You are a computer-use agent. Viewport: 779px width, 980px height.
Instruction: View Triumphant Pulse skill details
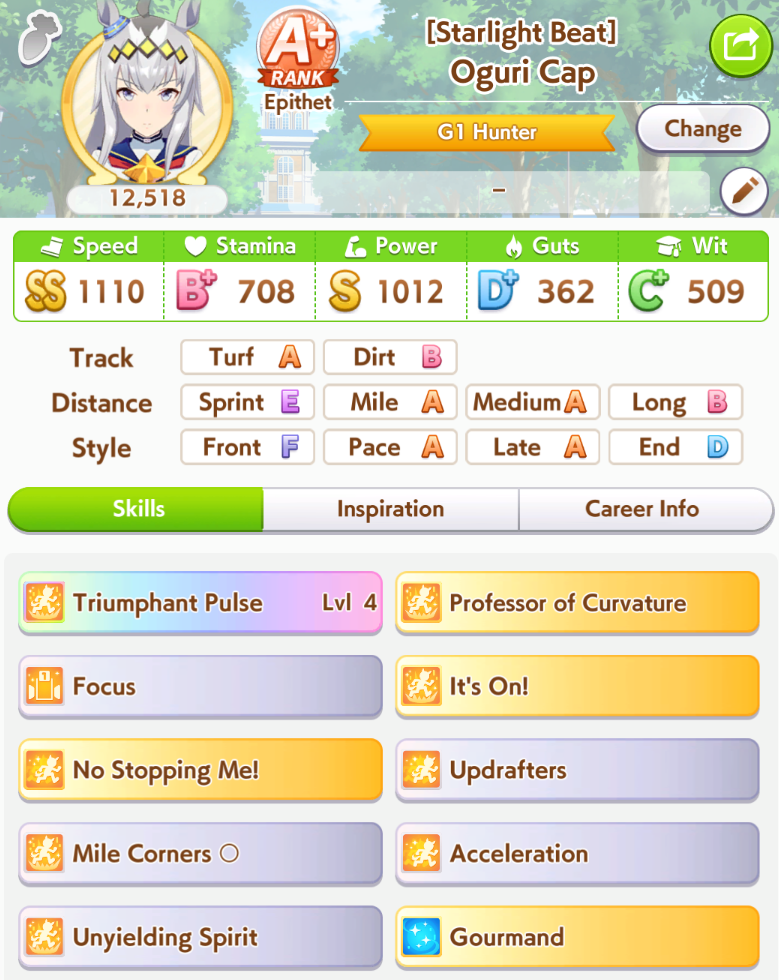click(200, 603)
